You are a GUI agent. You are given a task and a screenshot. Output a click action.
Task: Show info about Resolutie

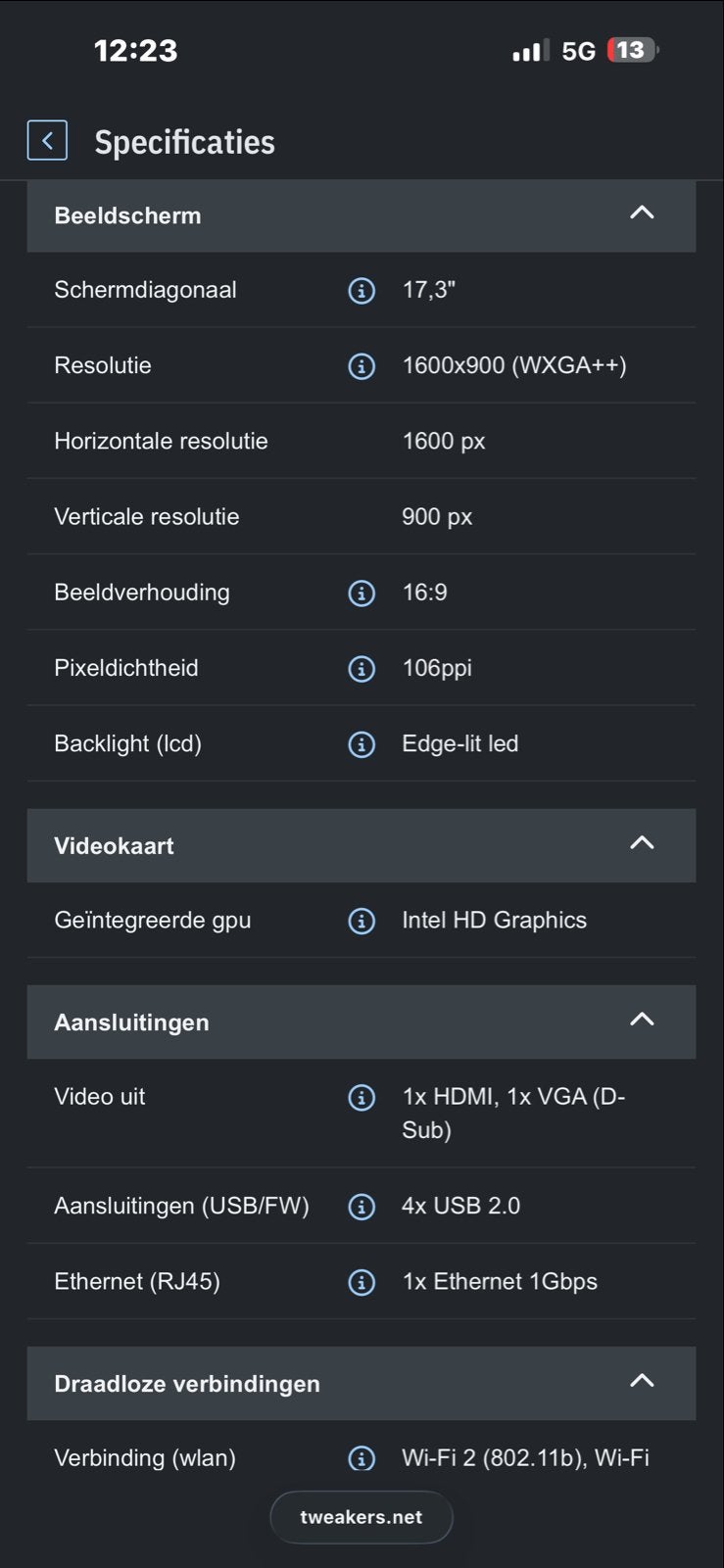tap(362, 366)
